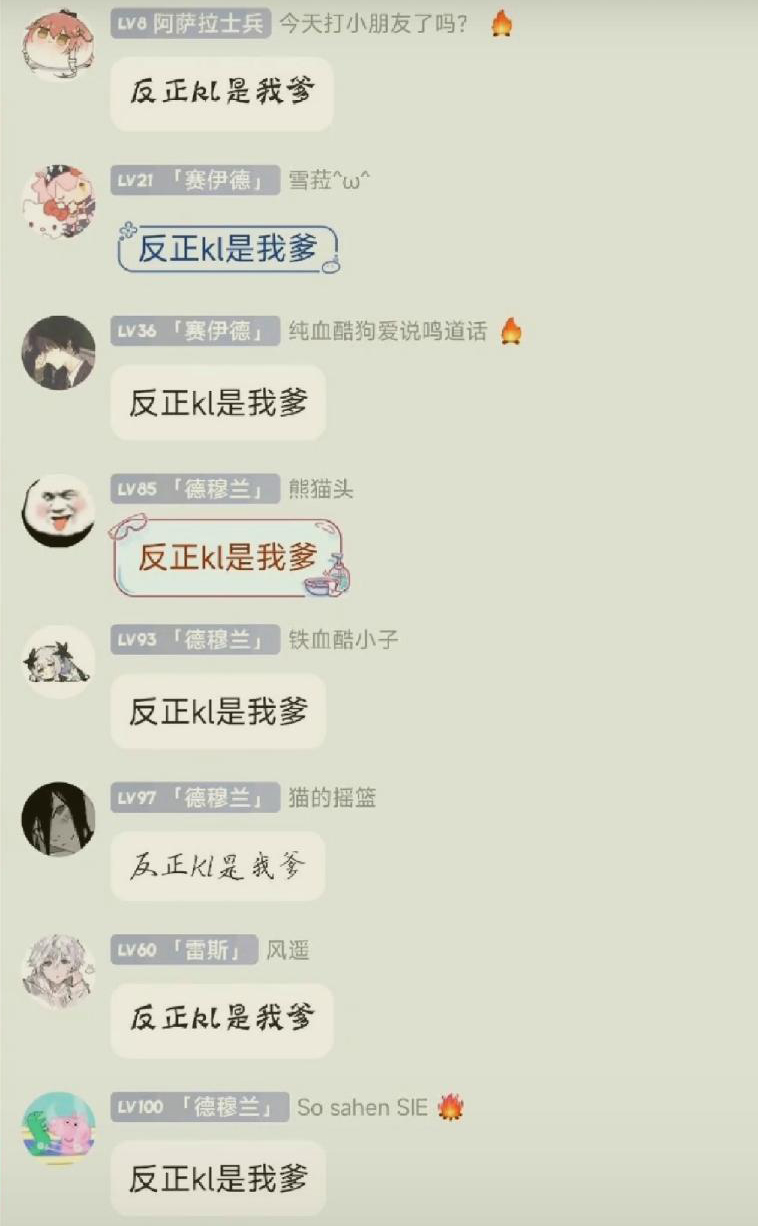Tap 熊猫头's profile picture

58,510
